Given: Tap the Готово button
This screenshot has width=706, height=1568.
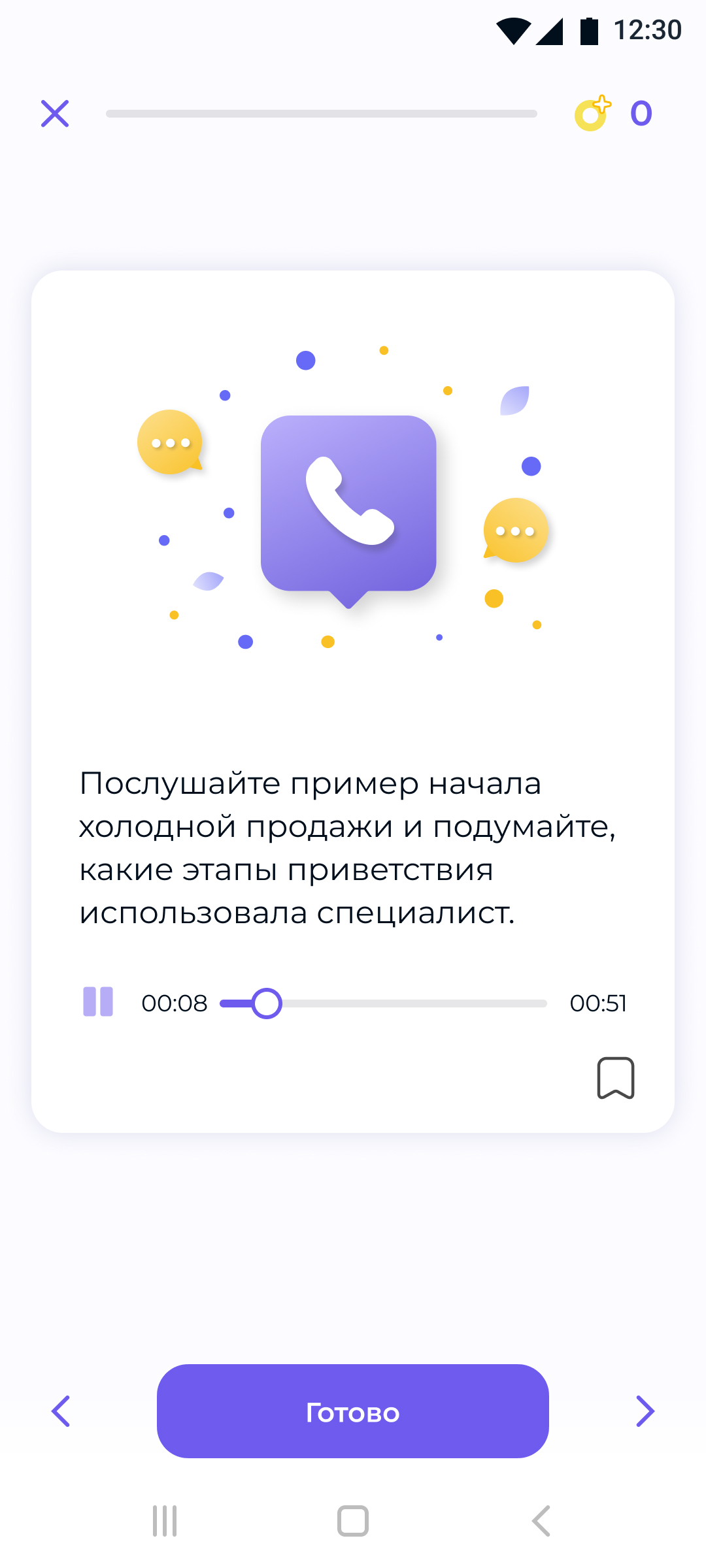Looking at the screenshot, I should (353, 1411).
